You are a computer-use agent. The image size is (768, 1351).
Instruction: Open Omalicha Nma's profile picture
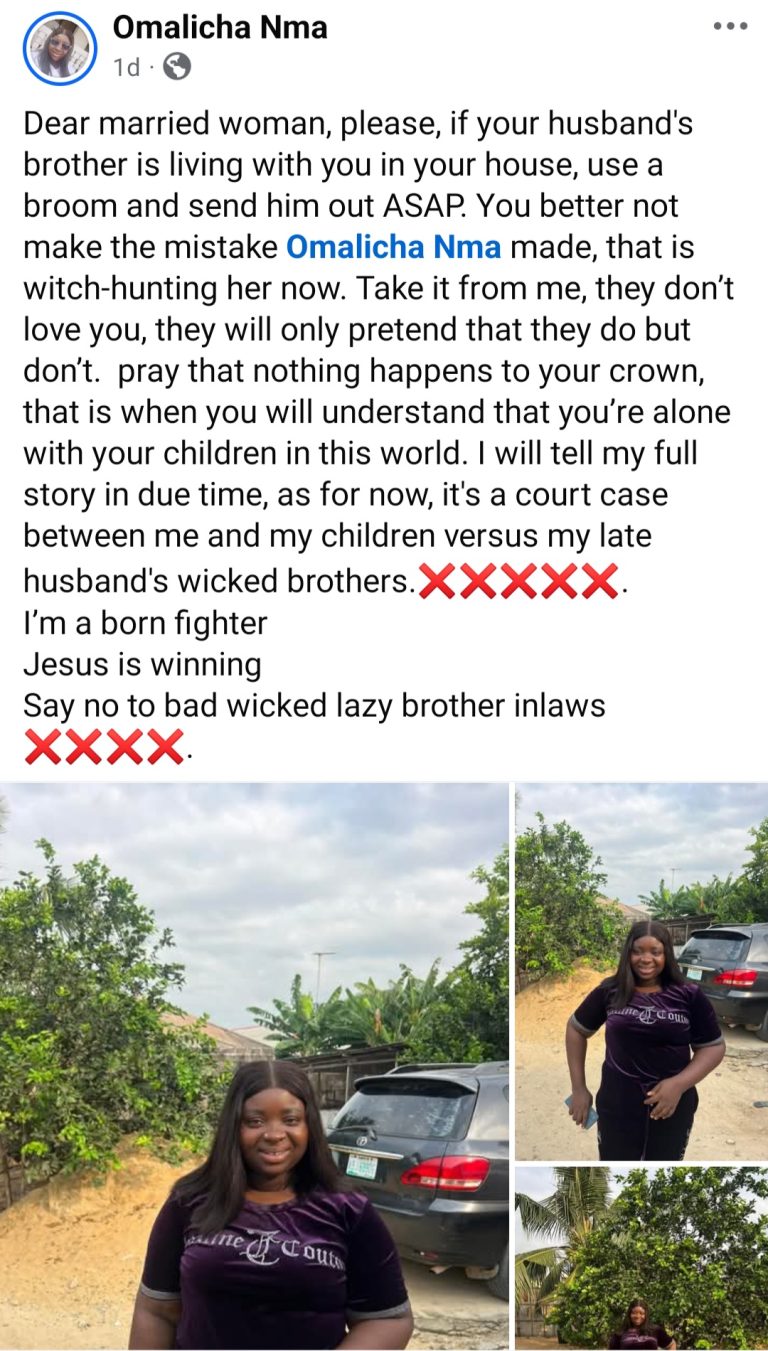pyautogui.click(x=60, y=48)
